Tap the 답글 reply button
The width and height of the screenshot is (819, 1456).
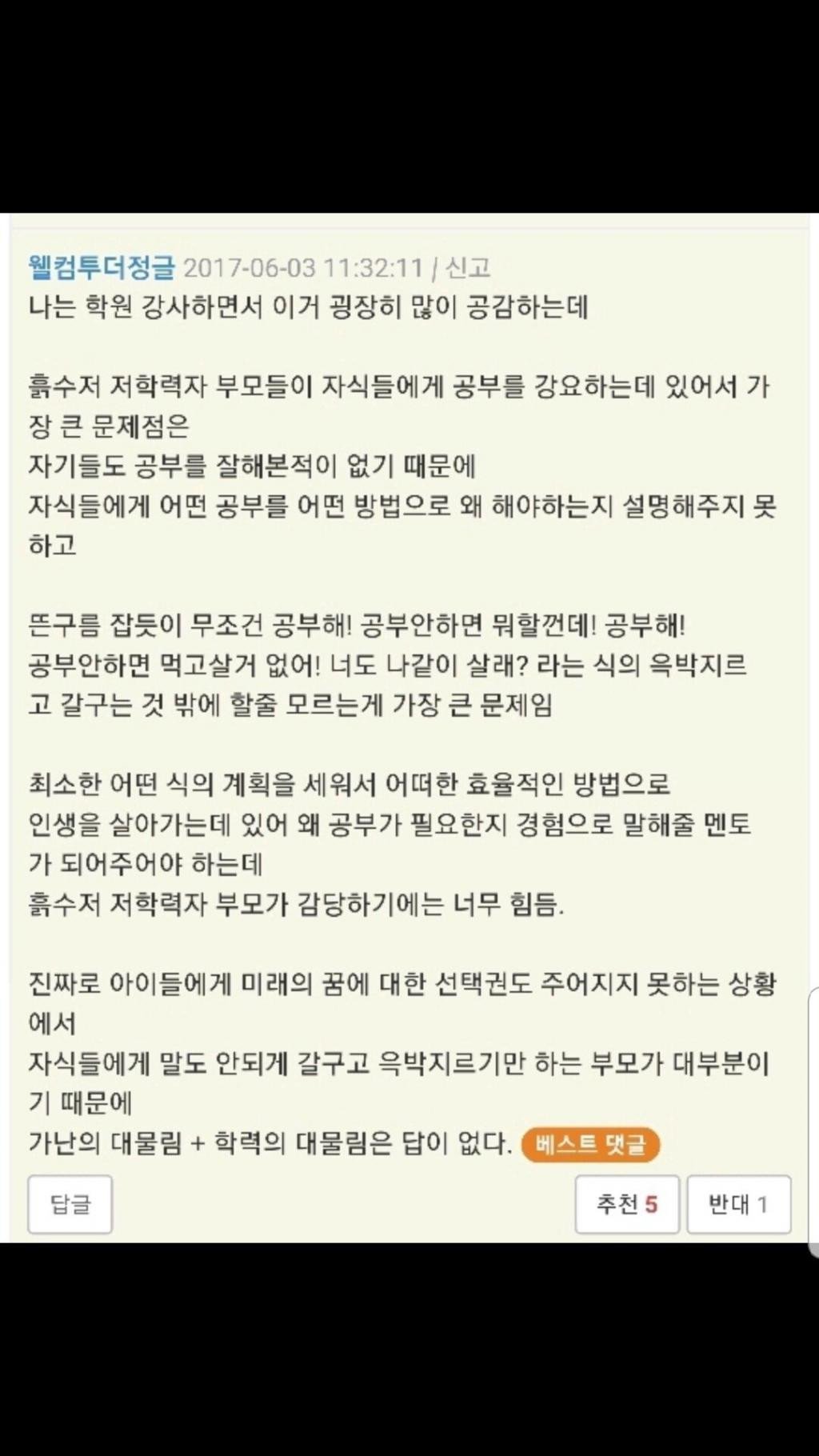coord(70,1204)
